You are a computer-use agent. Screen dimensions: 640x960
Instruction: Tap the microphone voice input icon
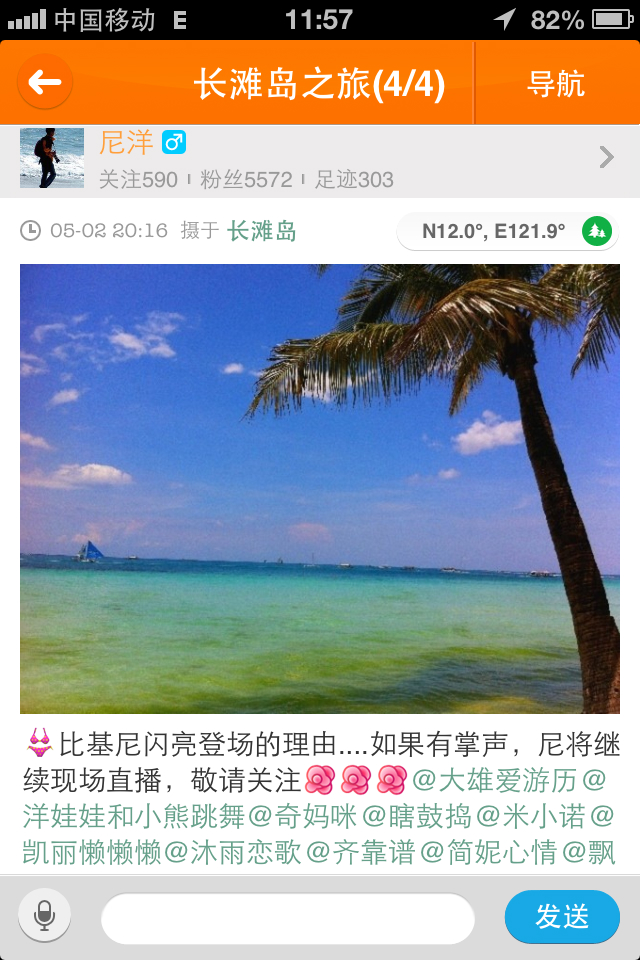pyautogui.click(x=44, y=916)
